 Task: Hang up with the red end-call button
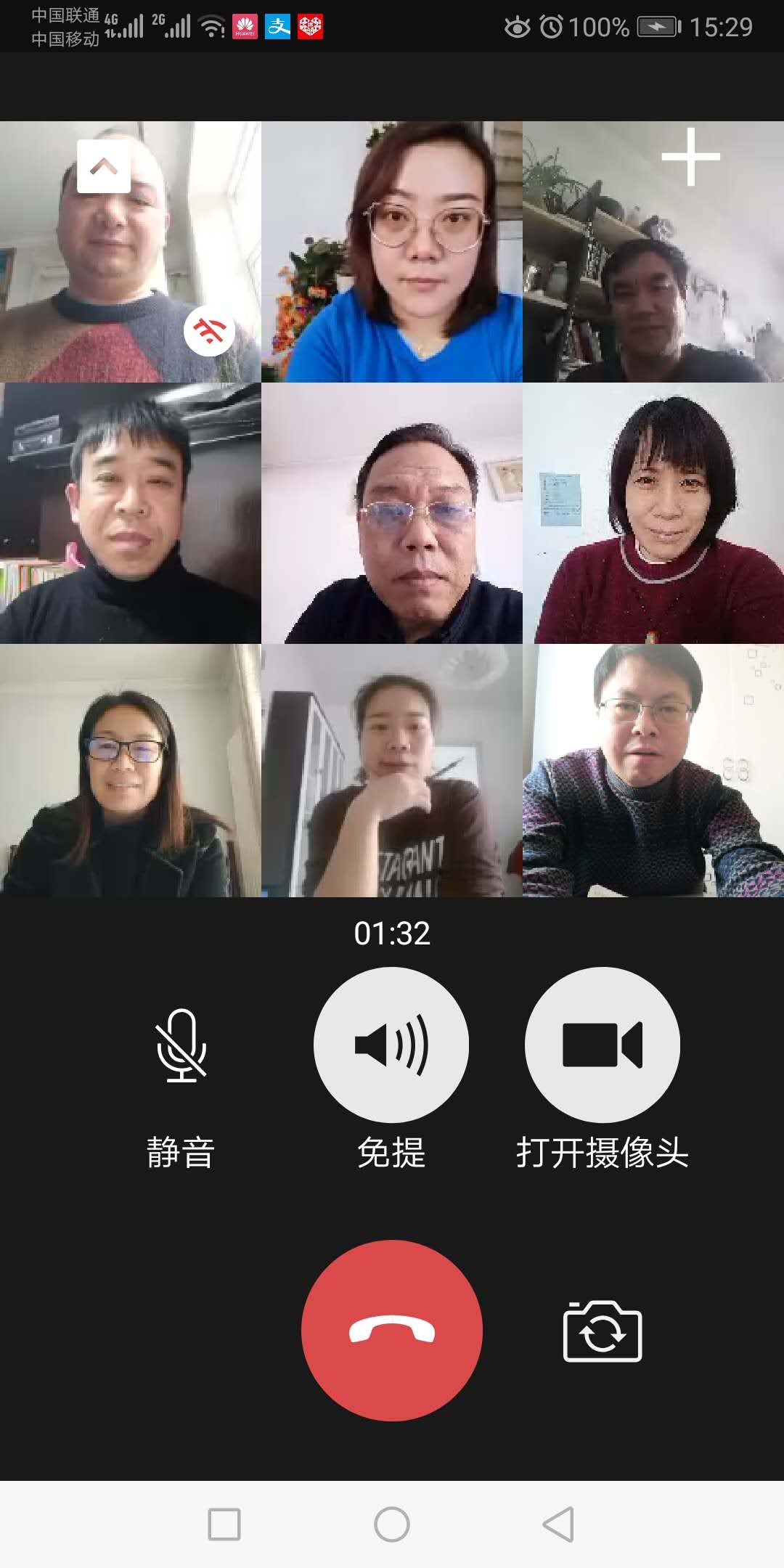point(392,1330)
